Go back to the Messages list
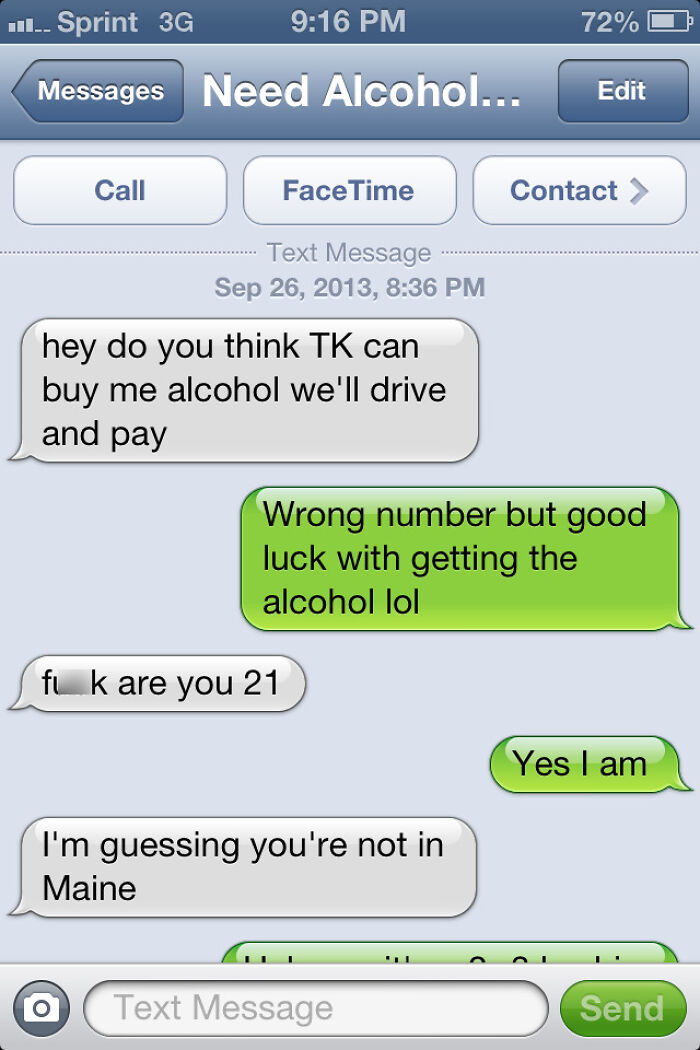Image resolution: width=700 pixels, height=1050 pixels. (x=98, y=91)
